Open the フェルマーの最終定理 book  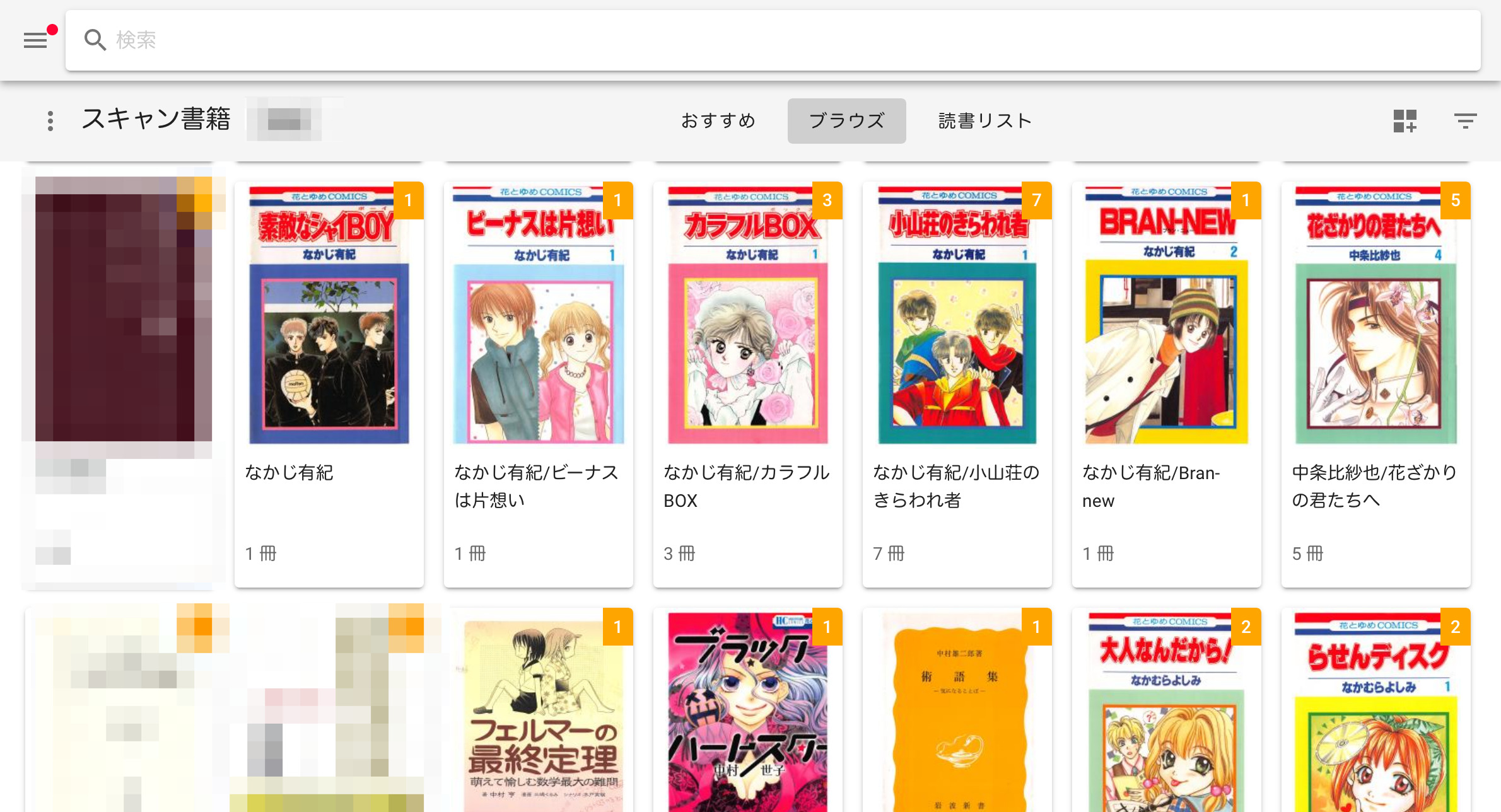[538, 712]
